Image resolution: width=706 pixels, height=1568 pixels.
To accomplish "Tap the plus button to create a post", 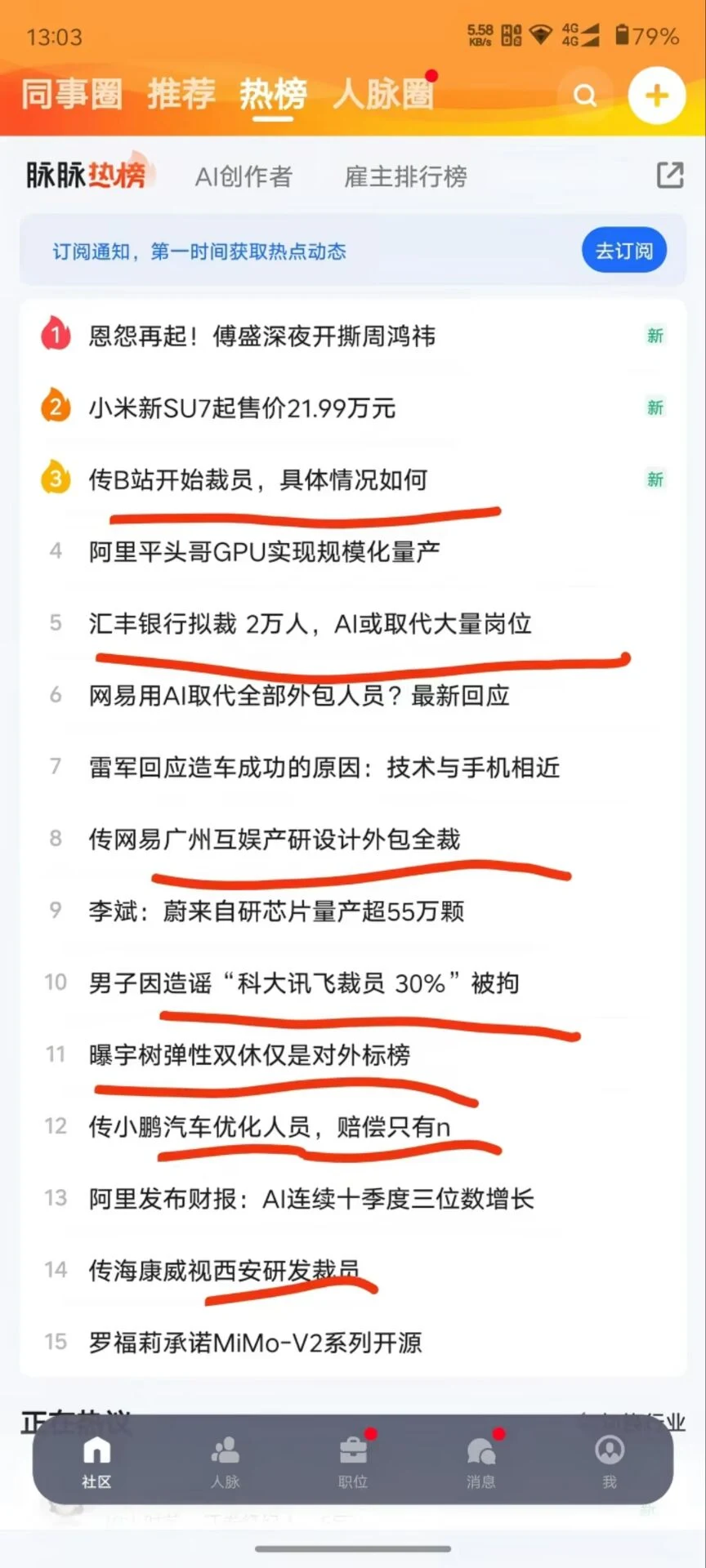I will click(x=656, y=96).
